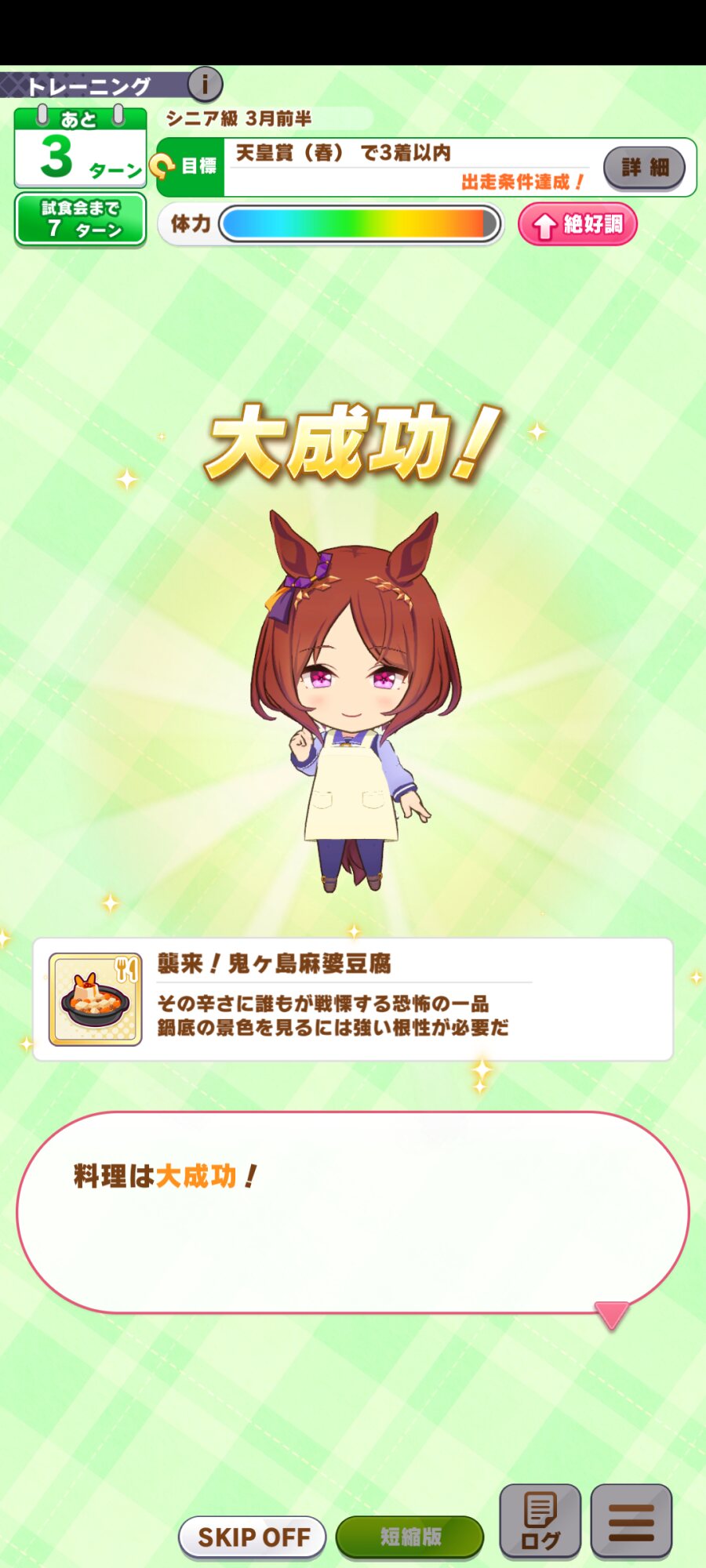Open the 詳細 goal details button
Image resolution: width=706 pixels, height=1568 pixels.
pos(644,167)
